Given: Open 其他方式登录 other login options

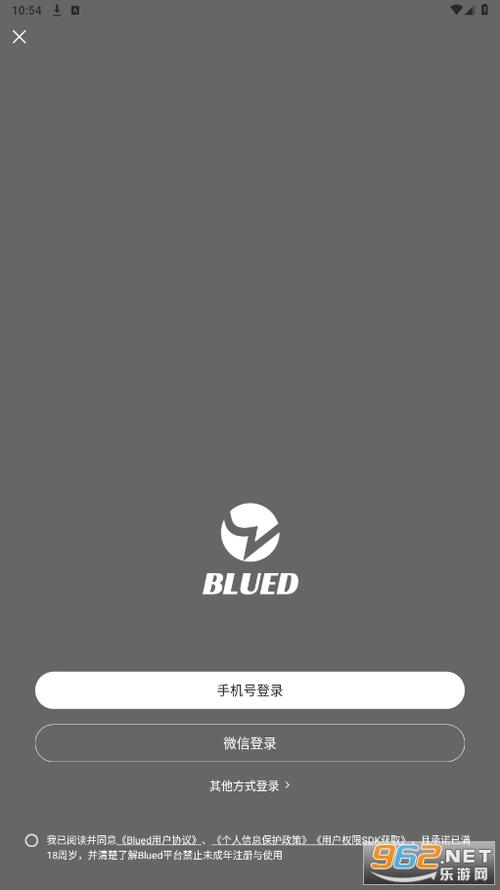Looking at the screenshot, I should click(250, 786).
